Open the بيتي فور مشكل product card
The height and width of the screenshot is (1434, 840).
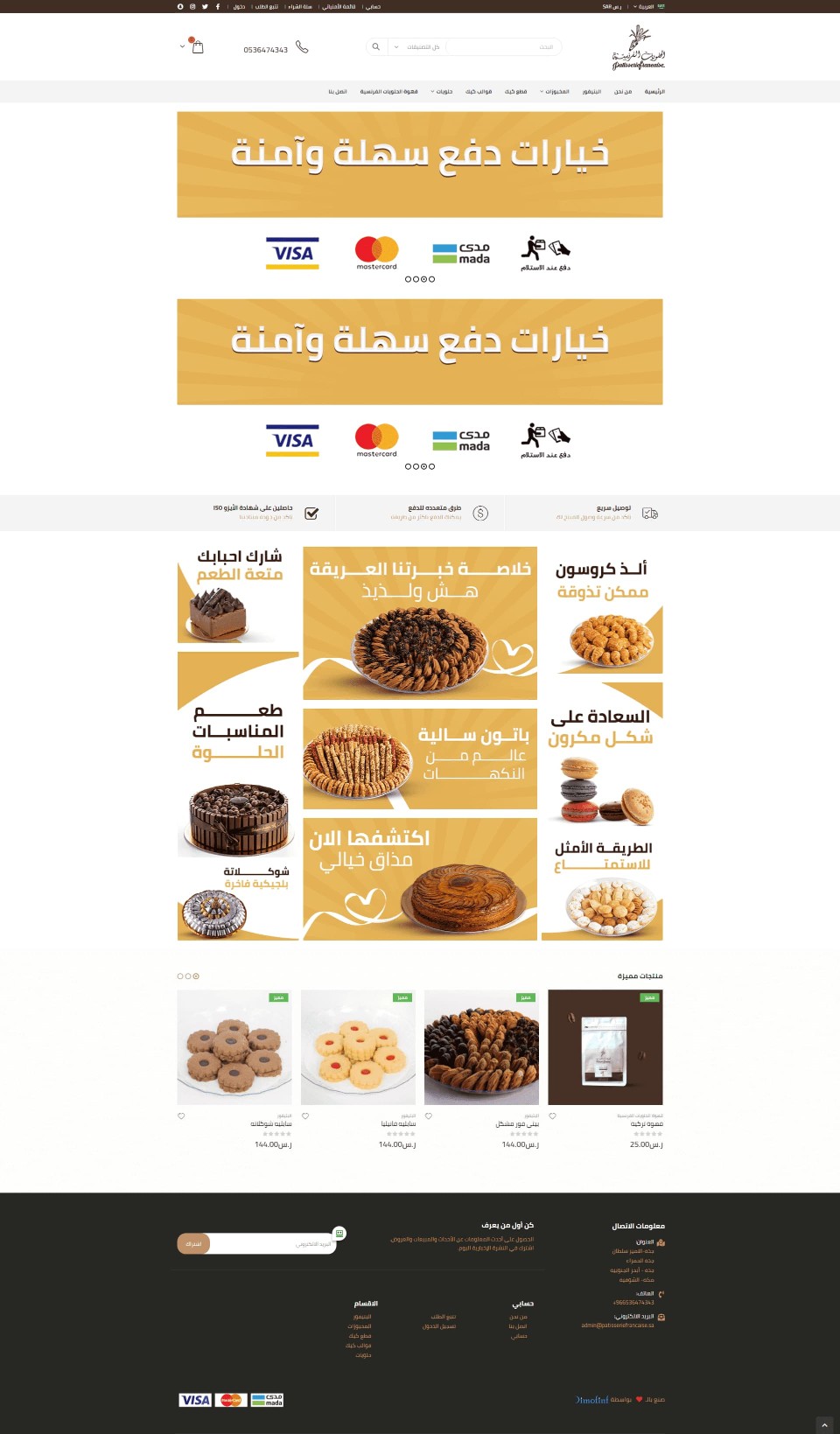(481, 1069)
